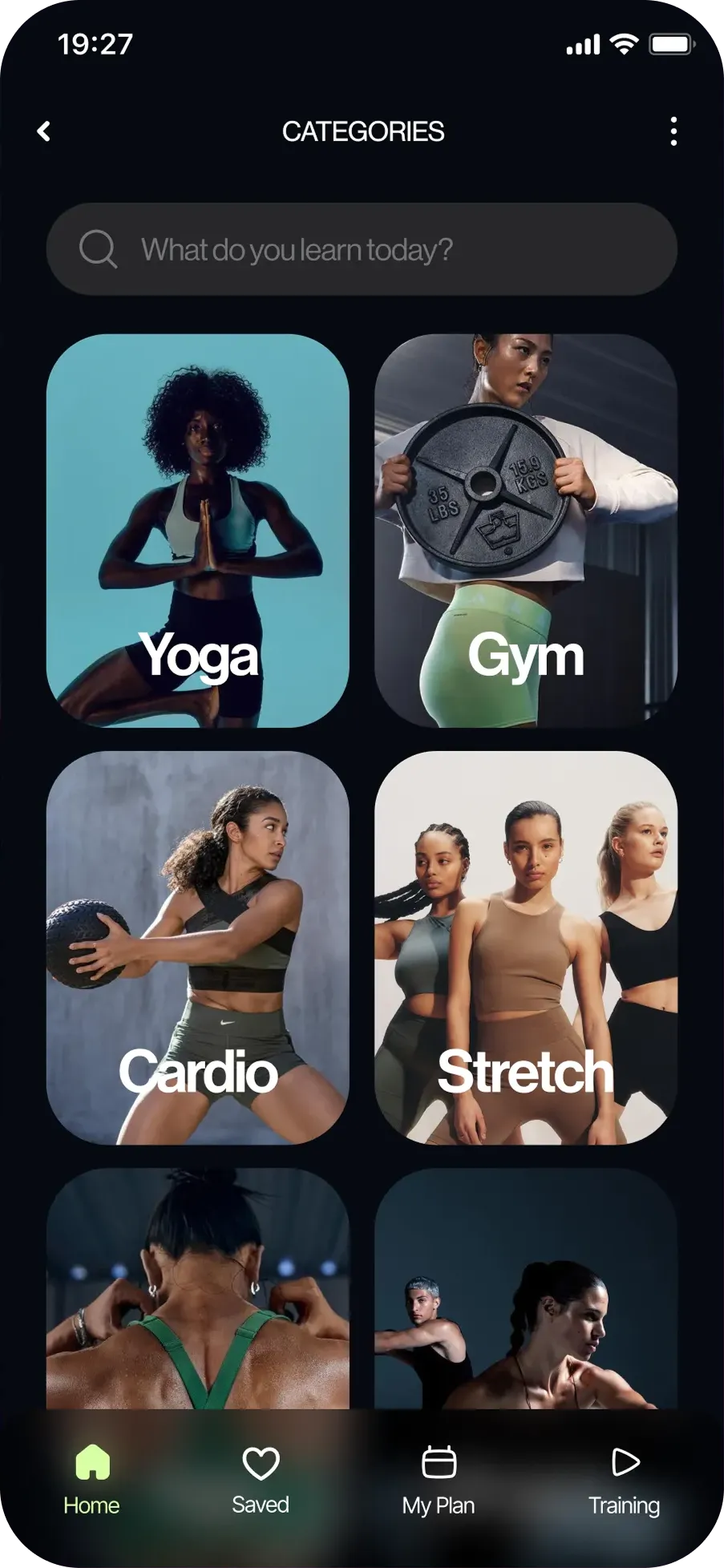Switch to the Saved tab
The width and height of the screenshot is (724, 1568).
click(x=261, y=1480)
